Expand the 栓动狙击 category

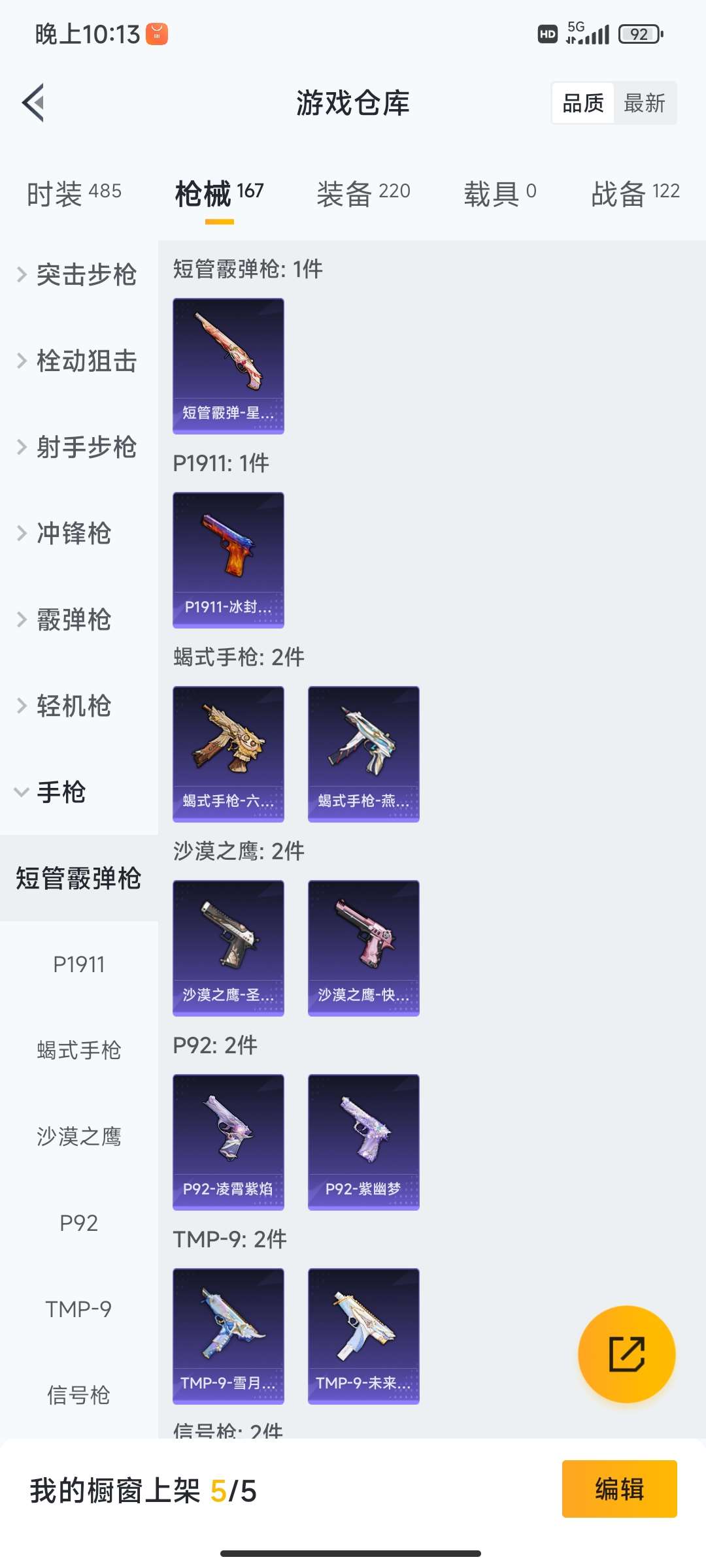click(78, 361)
